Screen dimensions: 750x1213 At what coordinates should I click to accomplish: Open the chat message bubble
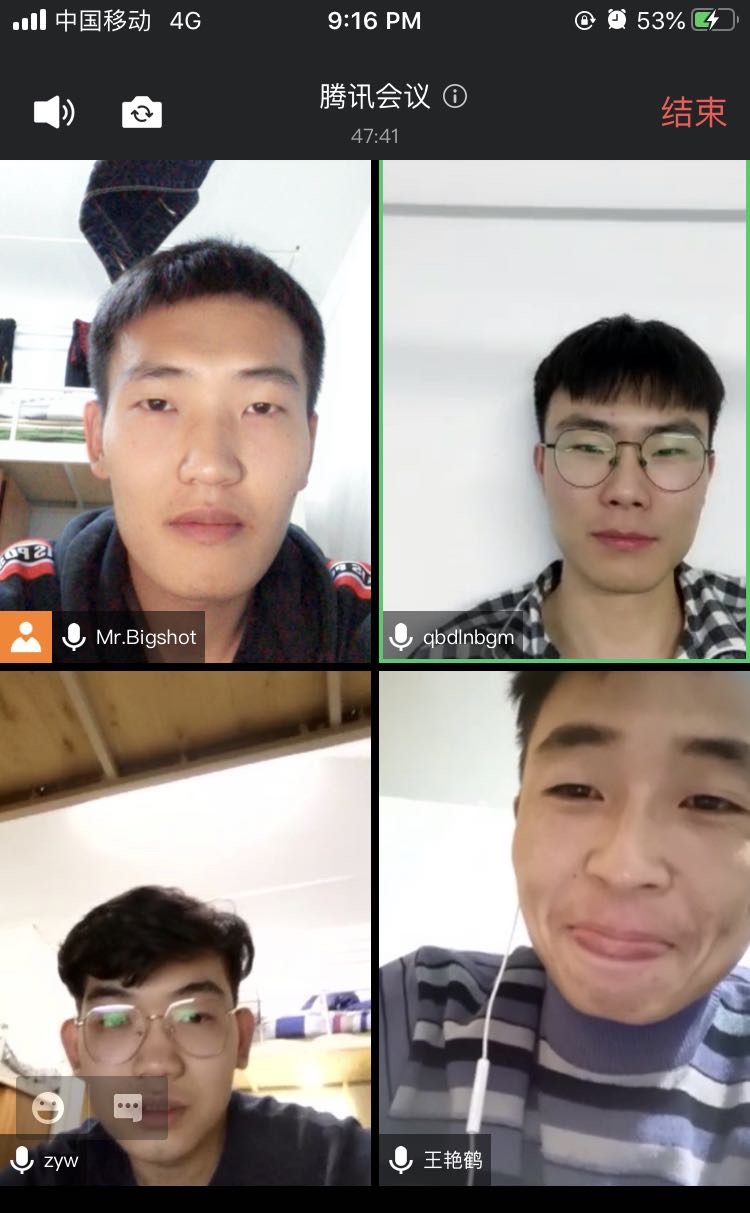(128, 1107)
